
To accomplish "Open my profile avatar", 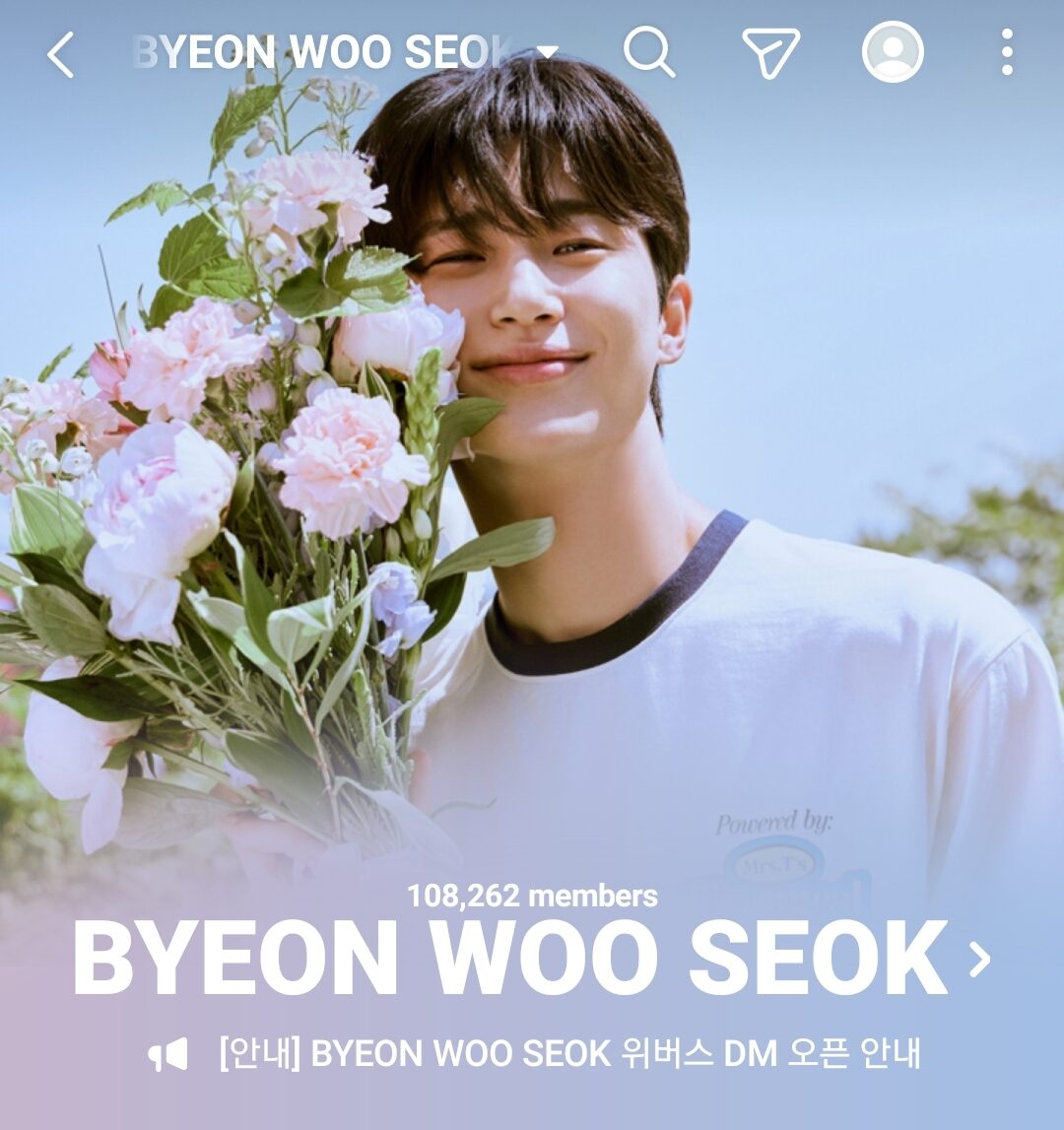I will pos(893,52).
